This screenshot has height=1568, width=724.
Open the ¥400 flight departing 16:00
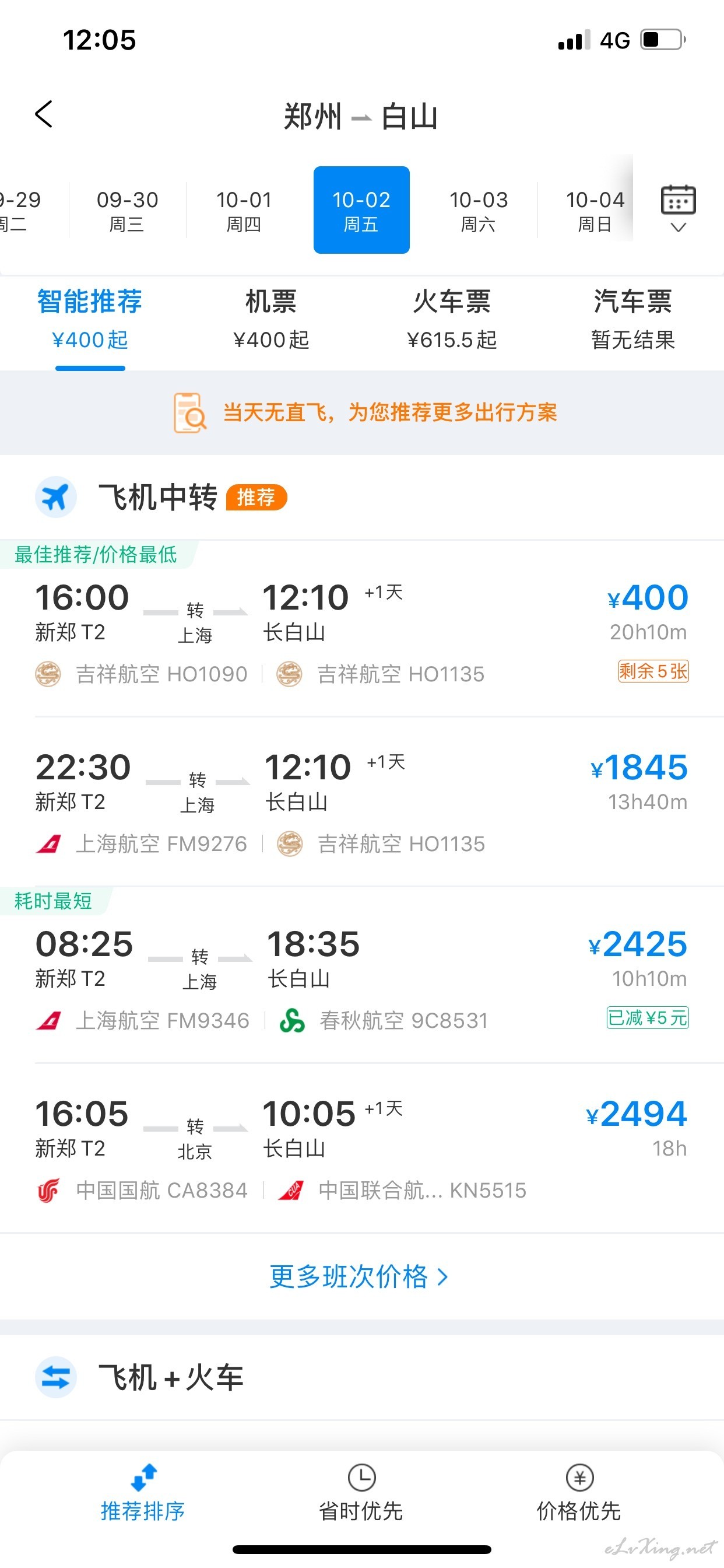click(362, 633)
